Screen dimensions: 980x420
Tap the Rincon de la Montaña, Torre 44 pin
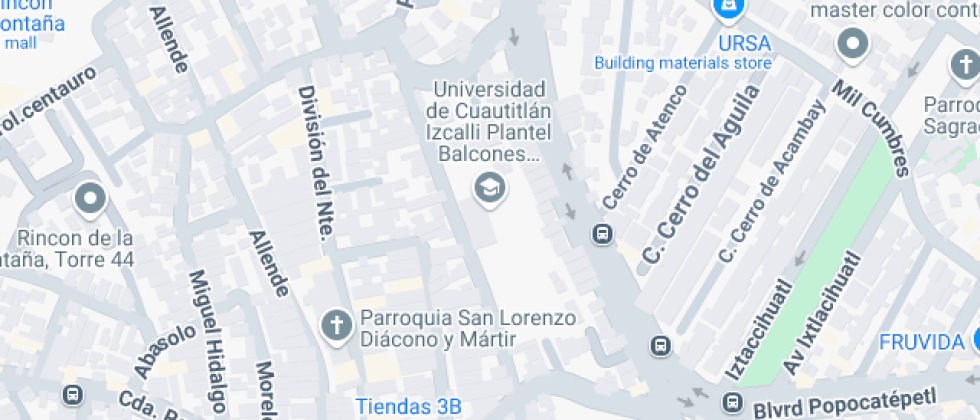(91, 199)
